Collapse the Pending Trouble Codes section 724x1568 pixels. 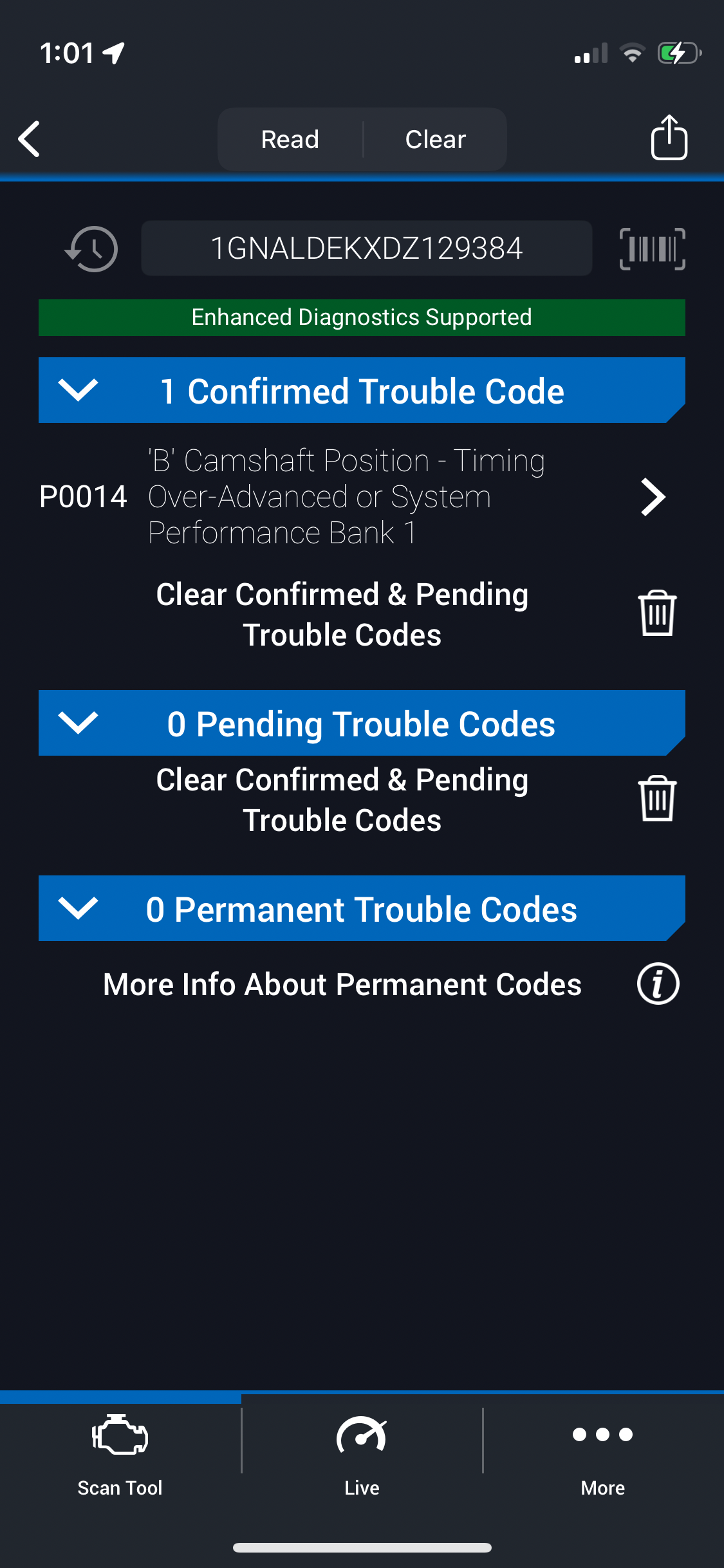coord(78,723)
